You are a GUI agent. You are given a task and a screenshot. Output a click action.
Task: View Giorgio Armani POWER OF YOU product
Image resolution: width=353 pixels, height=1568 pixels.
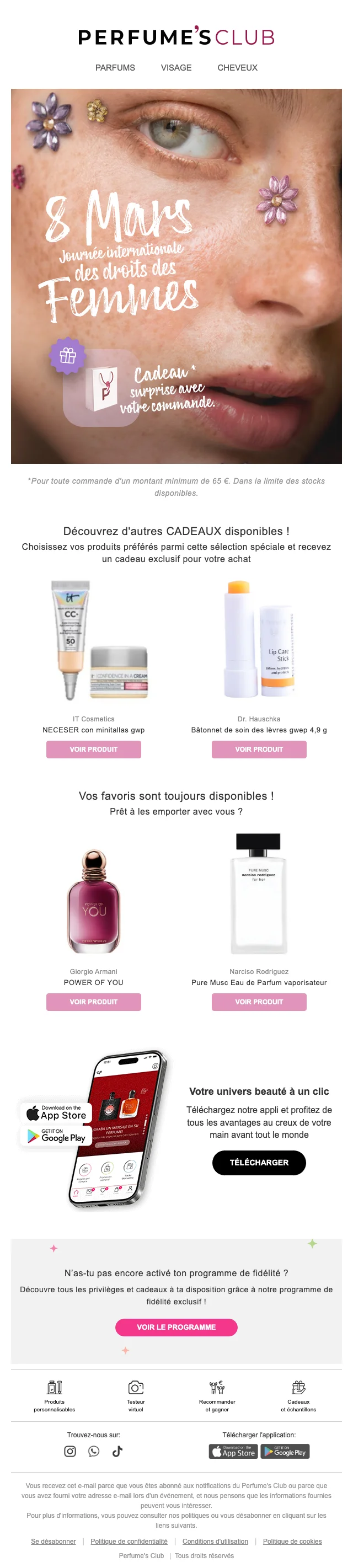(94, 1002)
